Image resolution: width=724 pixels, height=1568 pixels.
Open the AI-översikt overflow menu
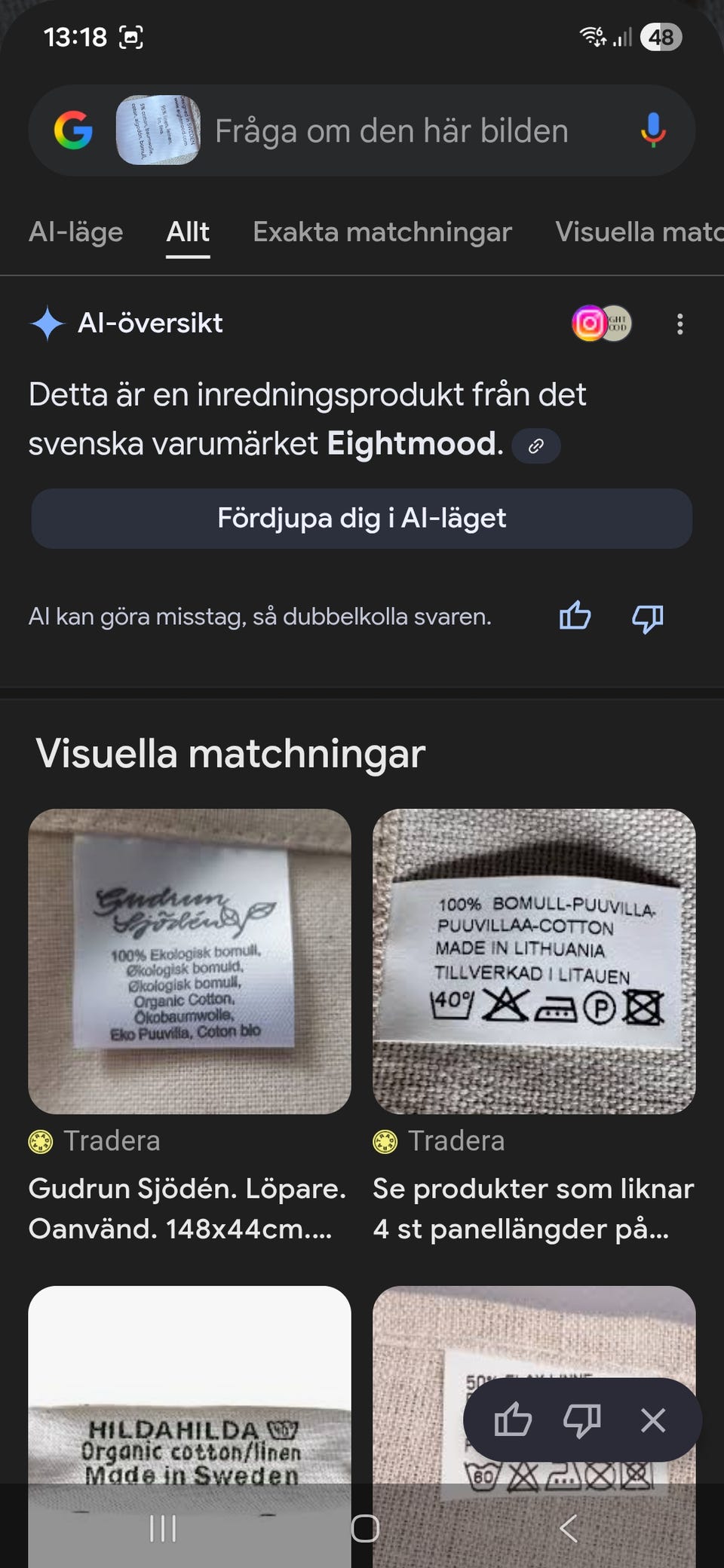click(x=680, y=324)
